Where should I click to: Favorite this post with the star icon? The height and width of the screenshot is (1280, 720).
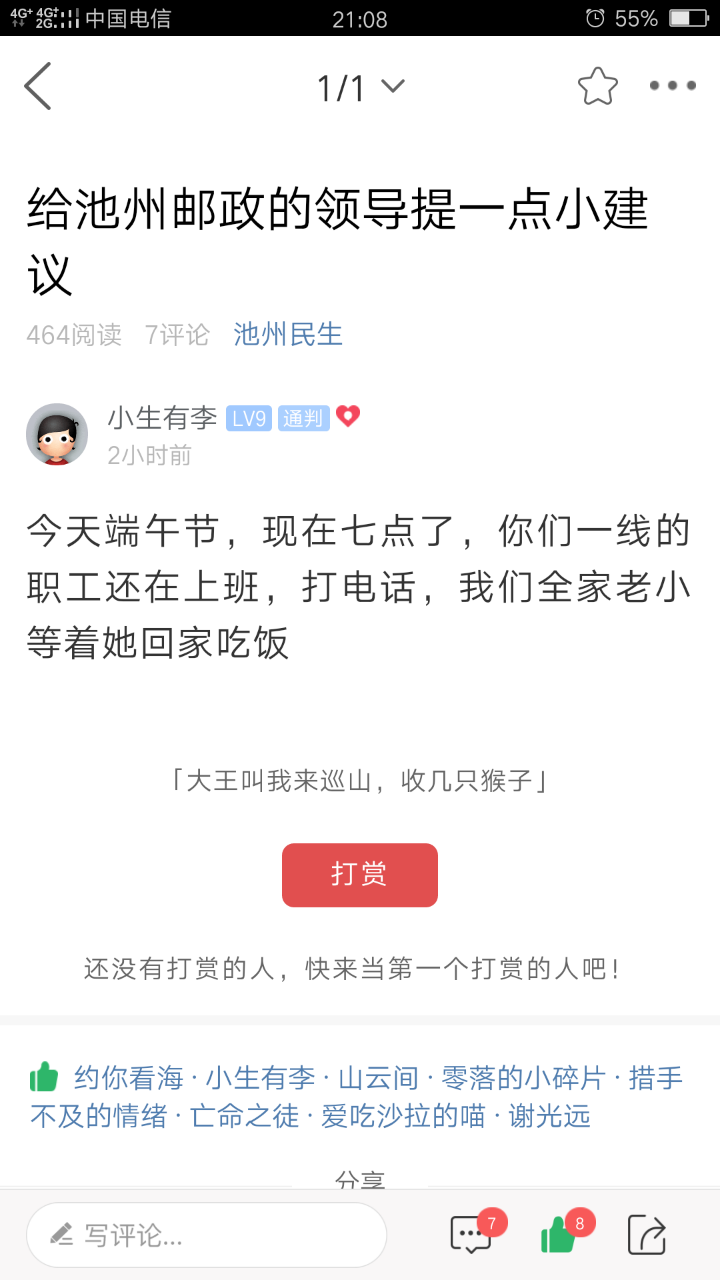coord(598,87)
